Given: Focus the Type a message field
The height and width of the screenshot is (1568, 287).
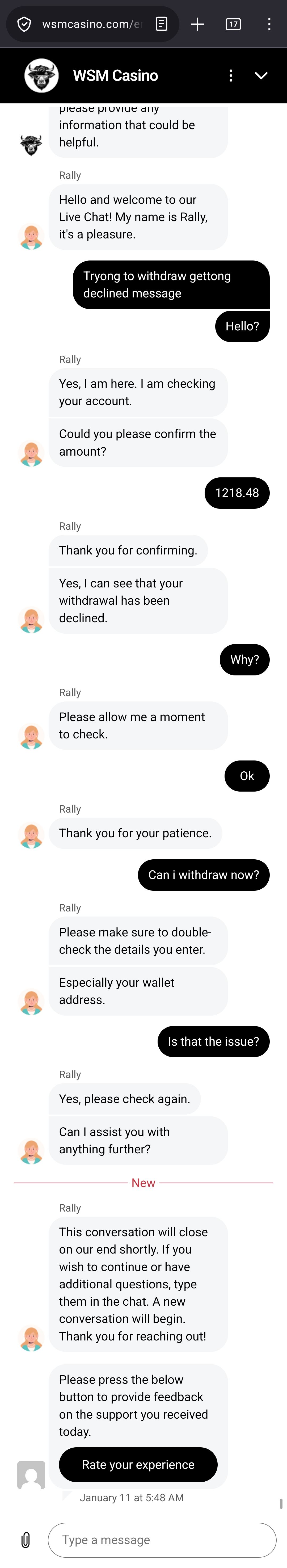Looking at the screenshot, I should click(162, 1540).
